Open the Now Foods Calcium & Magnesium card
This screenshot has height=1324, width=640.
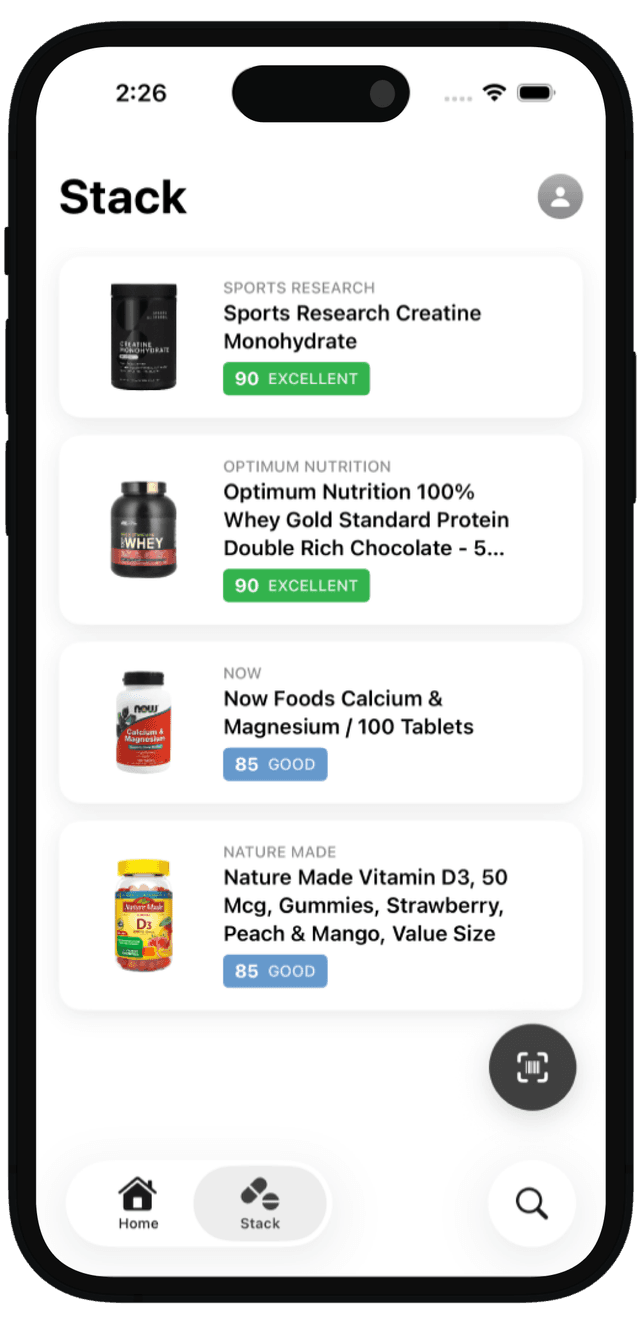pyautogui.click(x=321, y=722)
